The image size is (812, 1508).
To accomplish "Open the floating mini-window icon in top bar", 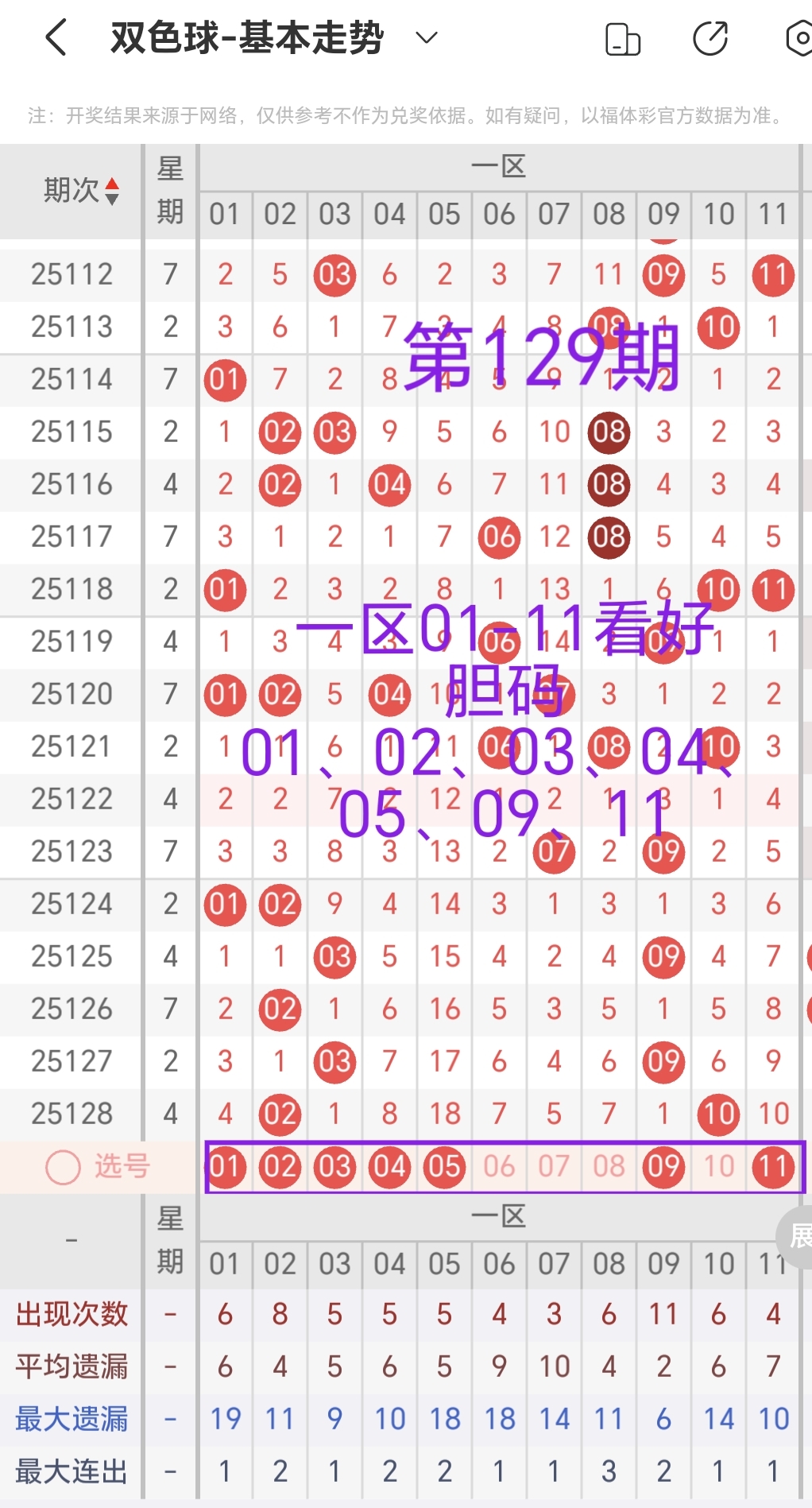I will coord(622,37).
